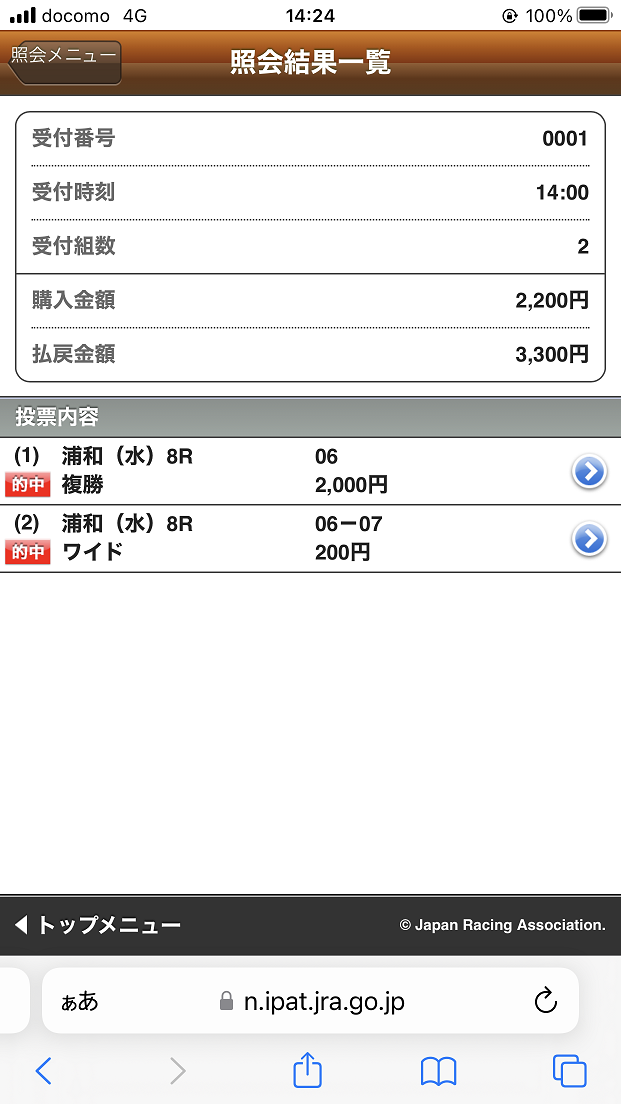Reload the page
This screenshot has width=621, height=1104.
(x=545, y=1001)
